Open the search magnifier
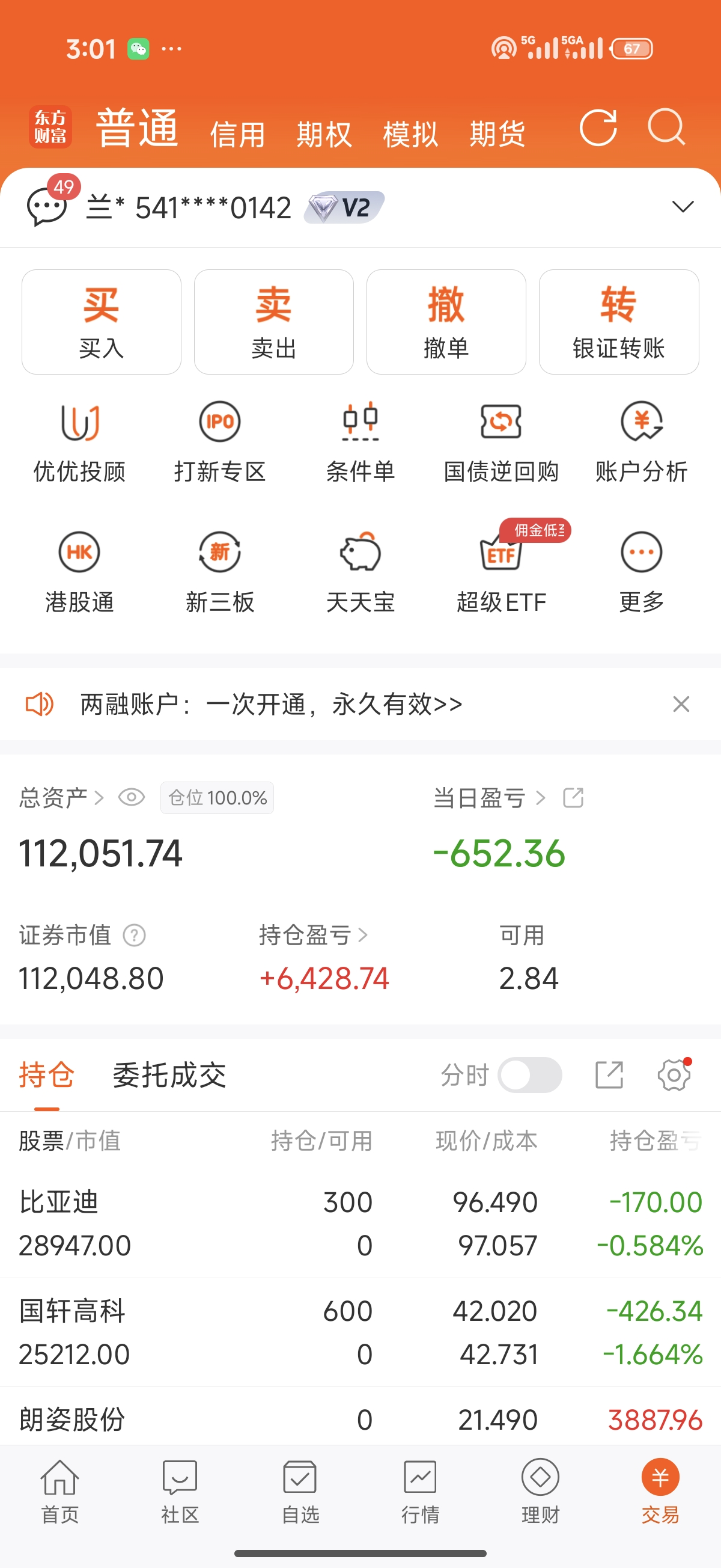 (666, 128)
